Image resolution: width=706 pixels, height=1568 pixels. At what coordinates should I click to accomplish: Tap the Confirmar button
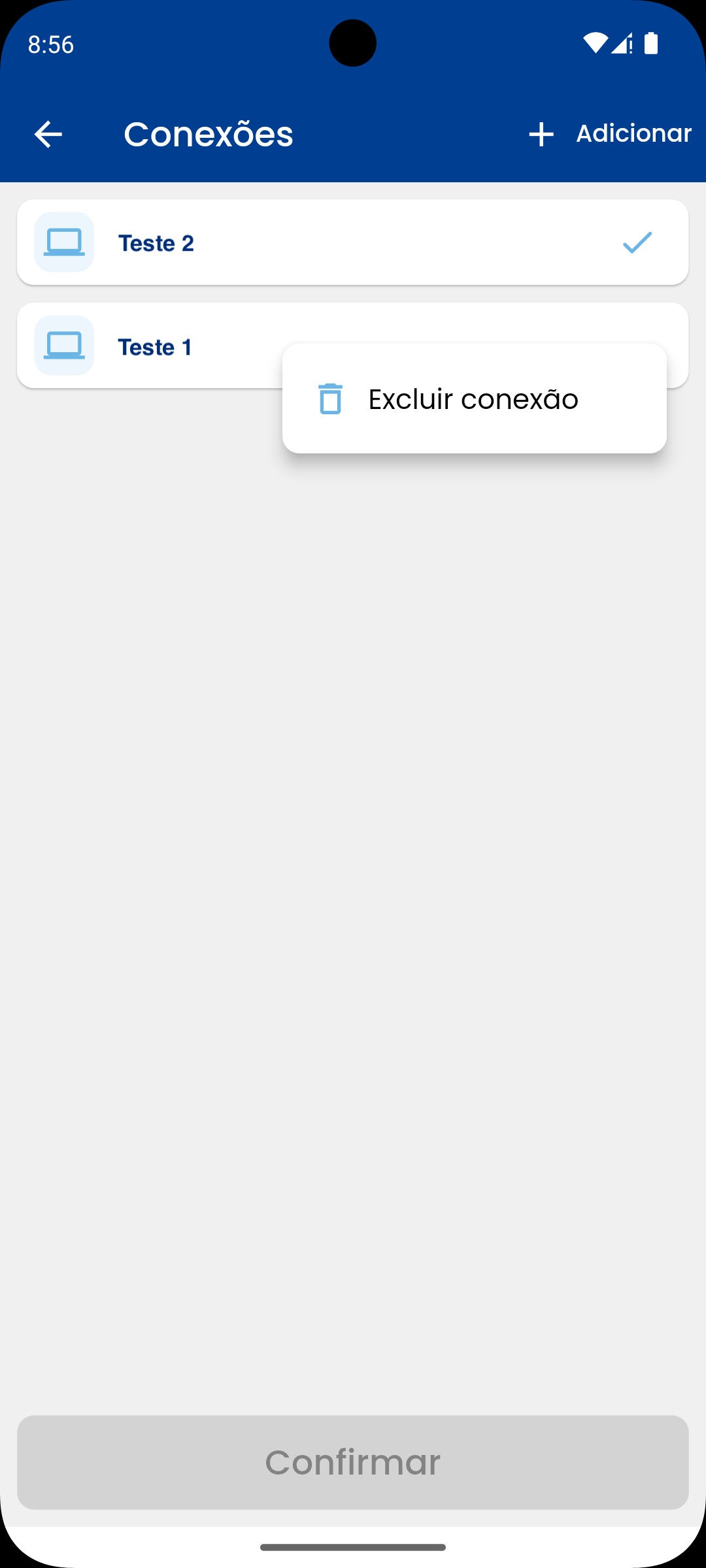click(x=353, y=1462)
